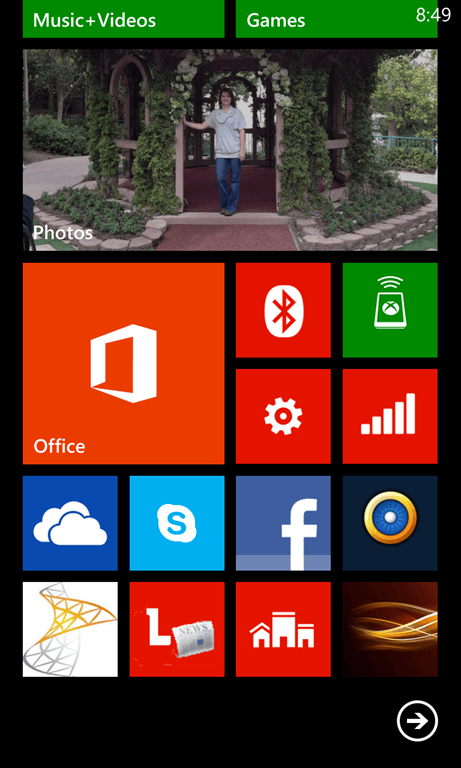Open the Music+Videos tile
The width and height of the screenshot is (461, 768).
(x=123, y=19)
